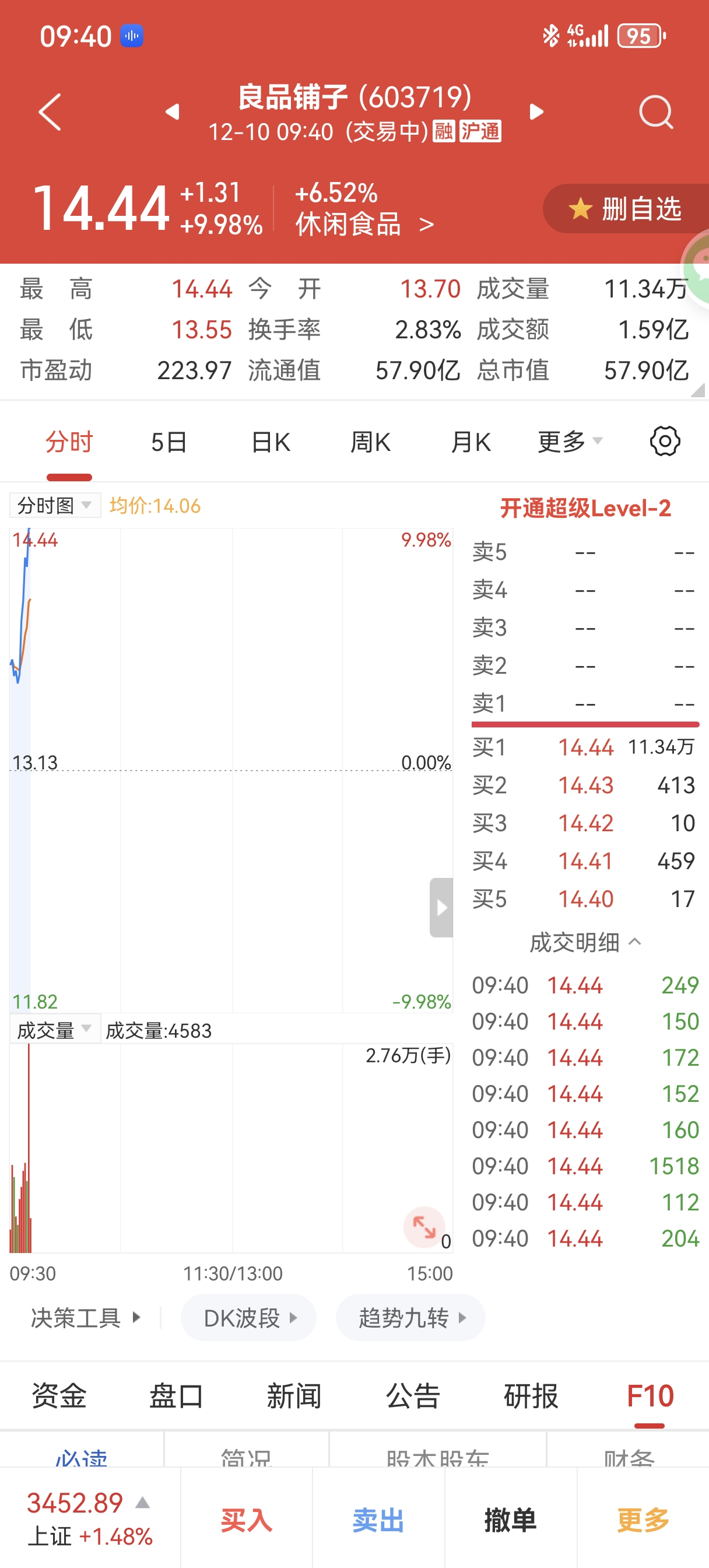This screenshot has height=1568, width=709.
Task: Open the 趋势九转 tool chip
Action: coord(410,1318)
